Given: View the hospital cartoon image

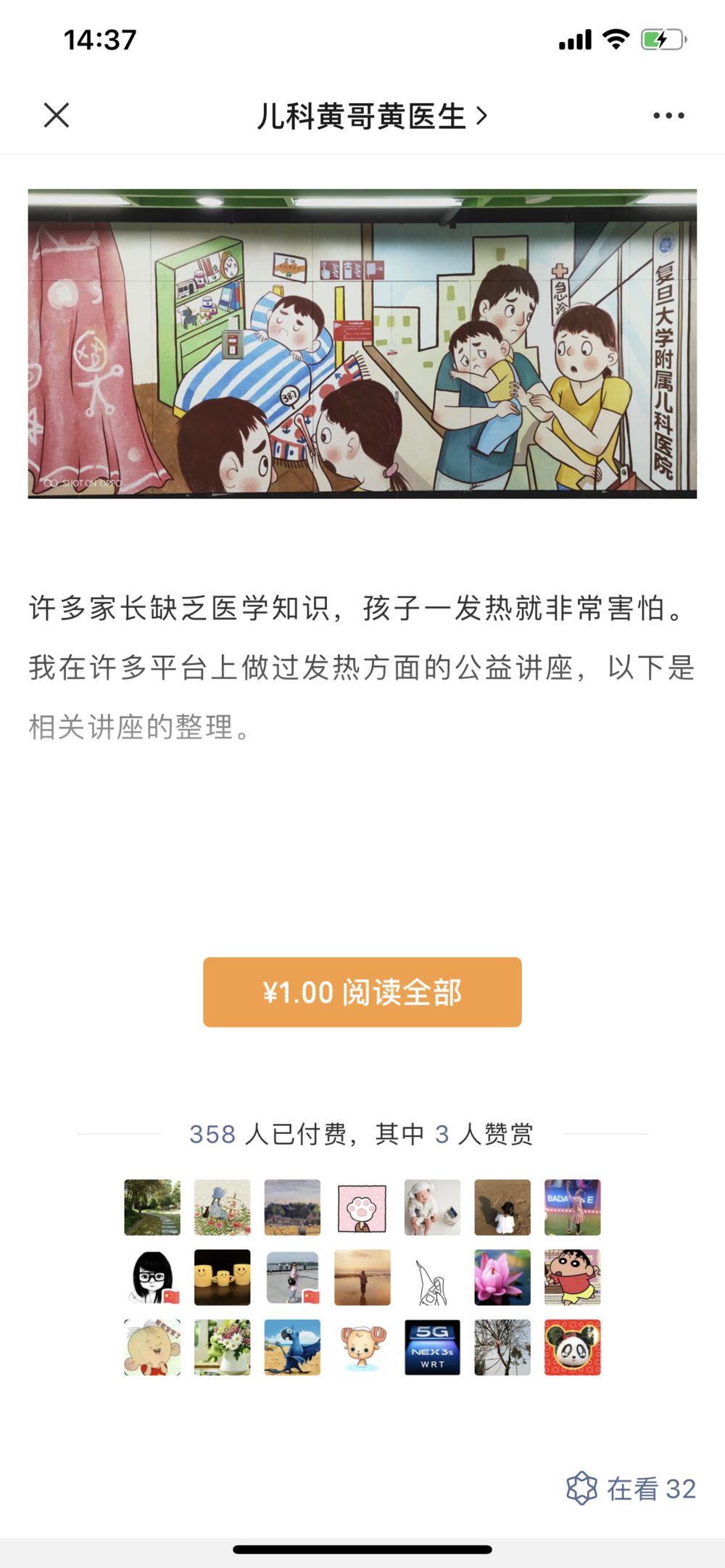Looking at the screenshot, I should pos(362,343).
